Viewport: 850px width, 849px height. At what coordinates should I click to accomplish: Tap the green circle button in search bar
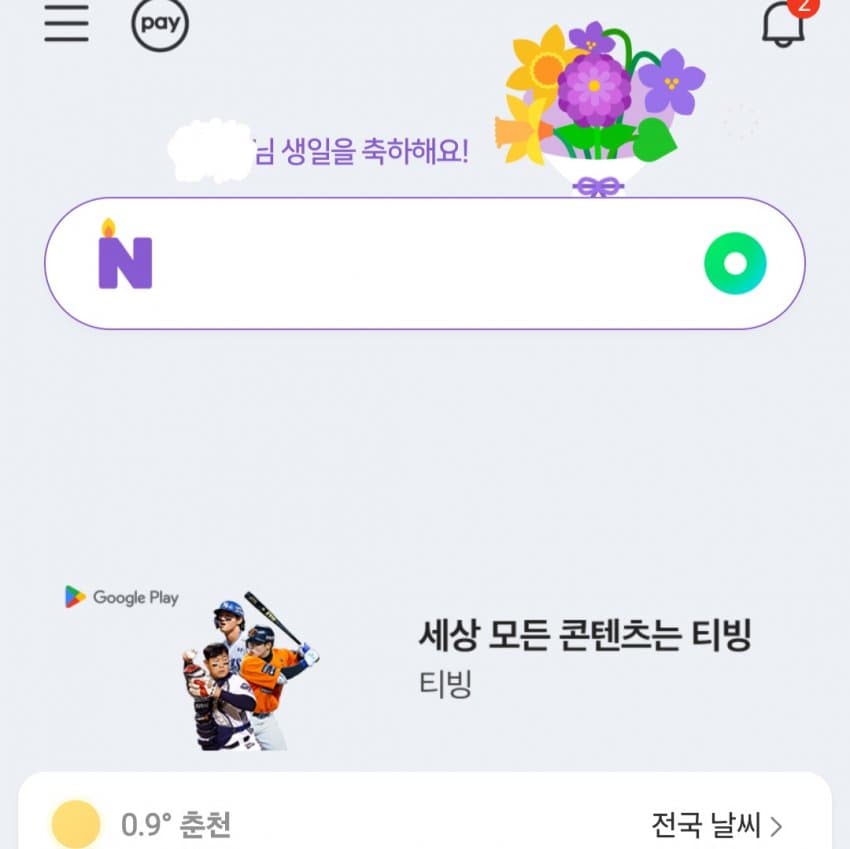click(735, 263)
